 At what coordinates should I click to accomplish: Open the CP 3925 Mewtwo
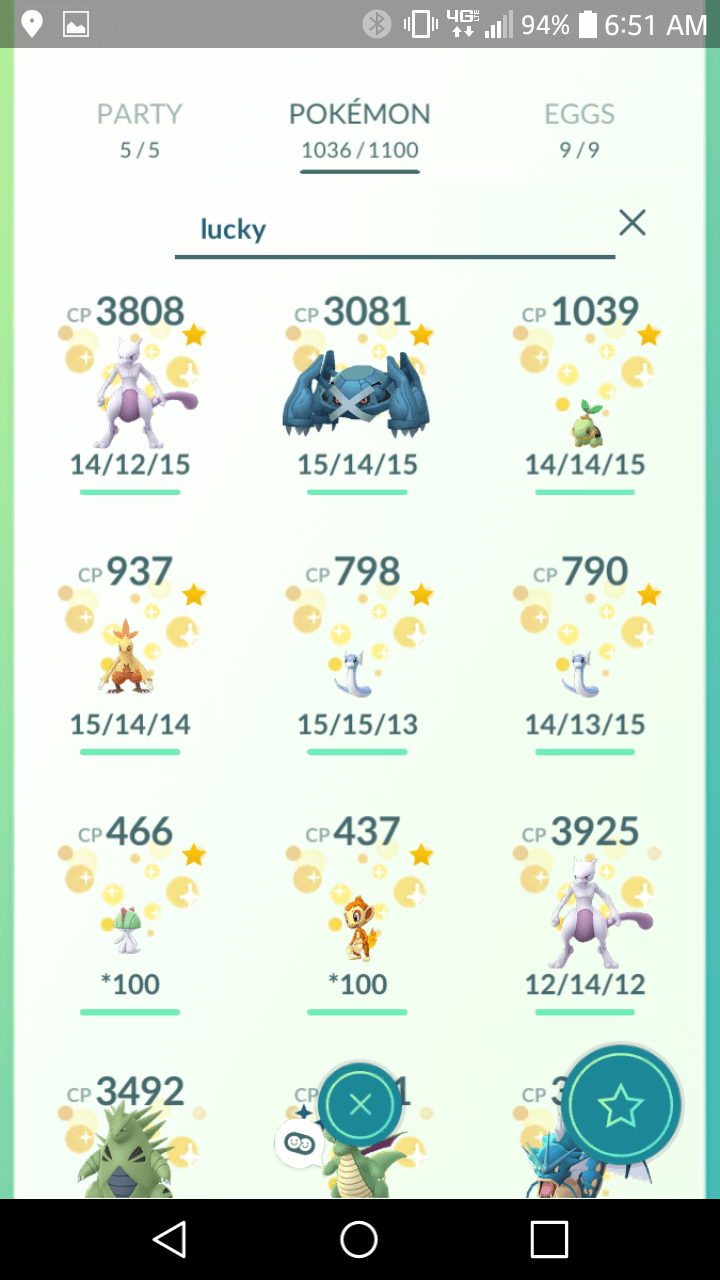[x=586, y=910]
